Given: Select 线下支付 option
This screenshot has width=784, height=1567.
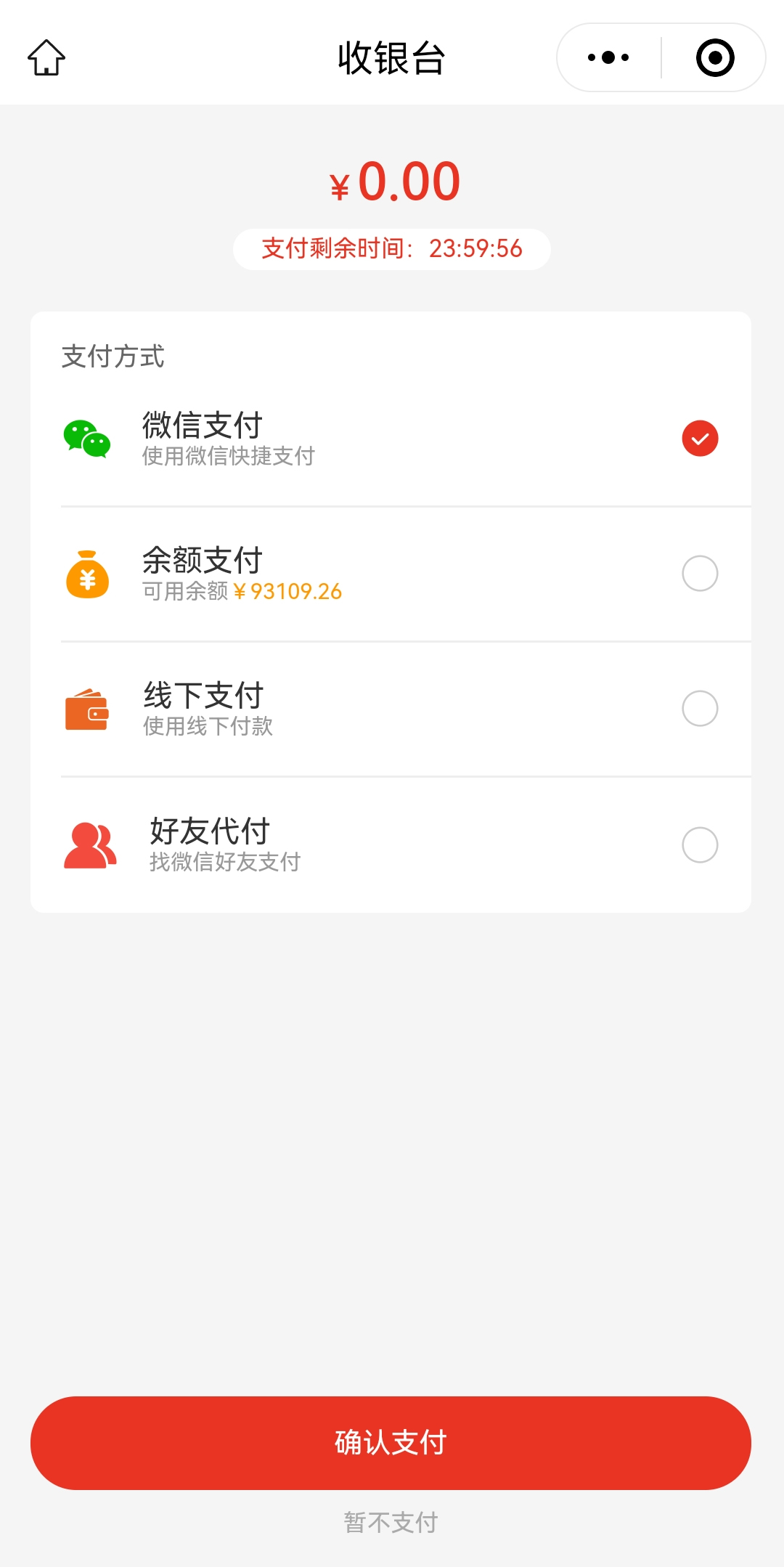Looking at the screenshot, I should coord(391,709).
